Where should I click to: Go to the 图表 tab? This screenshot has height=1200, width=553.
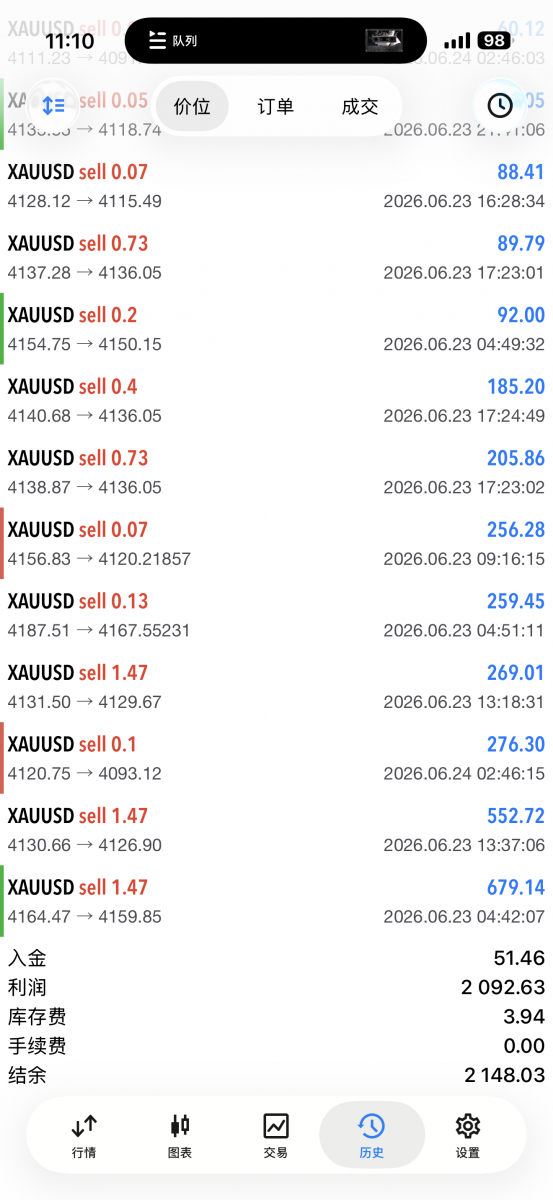tap(180, 1135)
